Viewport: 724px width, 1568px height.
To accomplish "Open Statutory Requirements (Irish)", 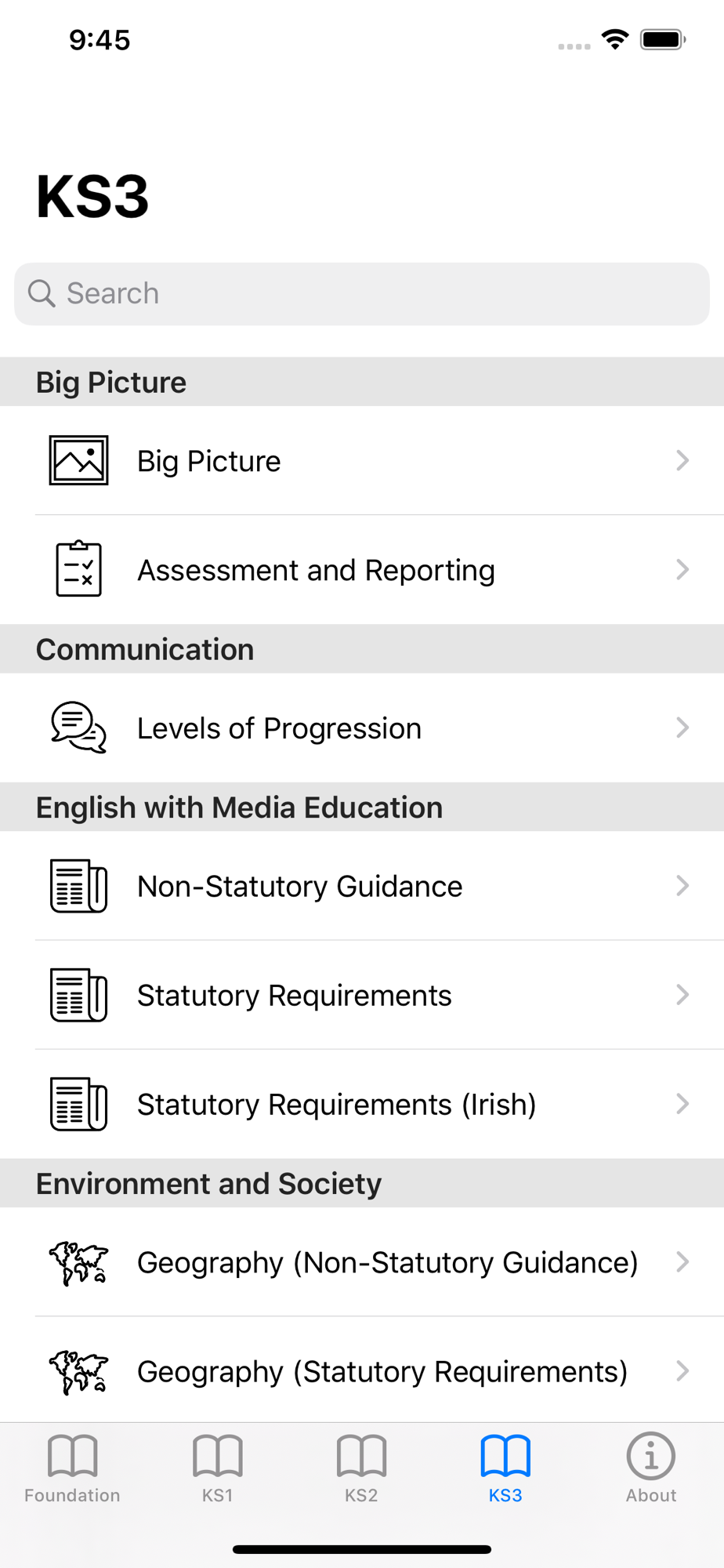I will pos(362,1104).
